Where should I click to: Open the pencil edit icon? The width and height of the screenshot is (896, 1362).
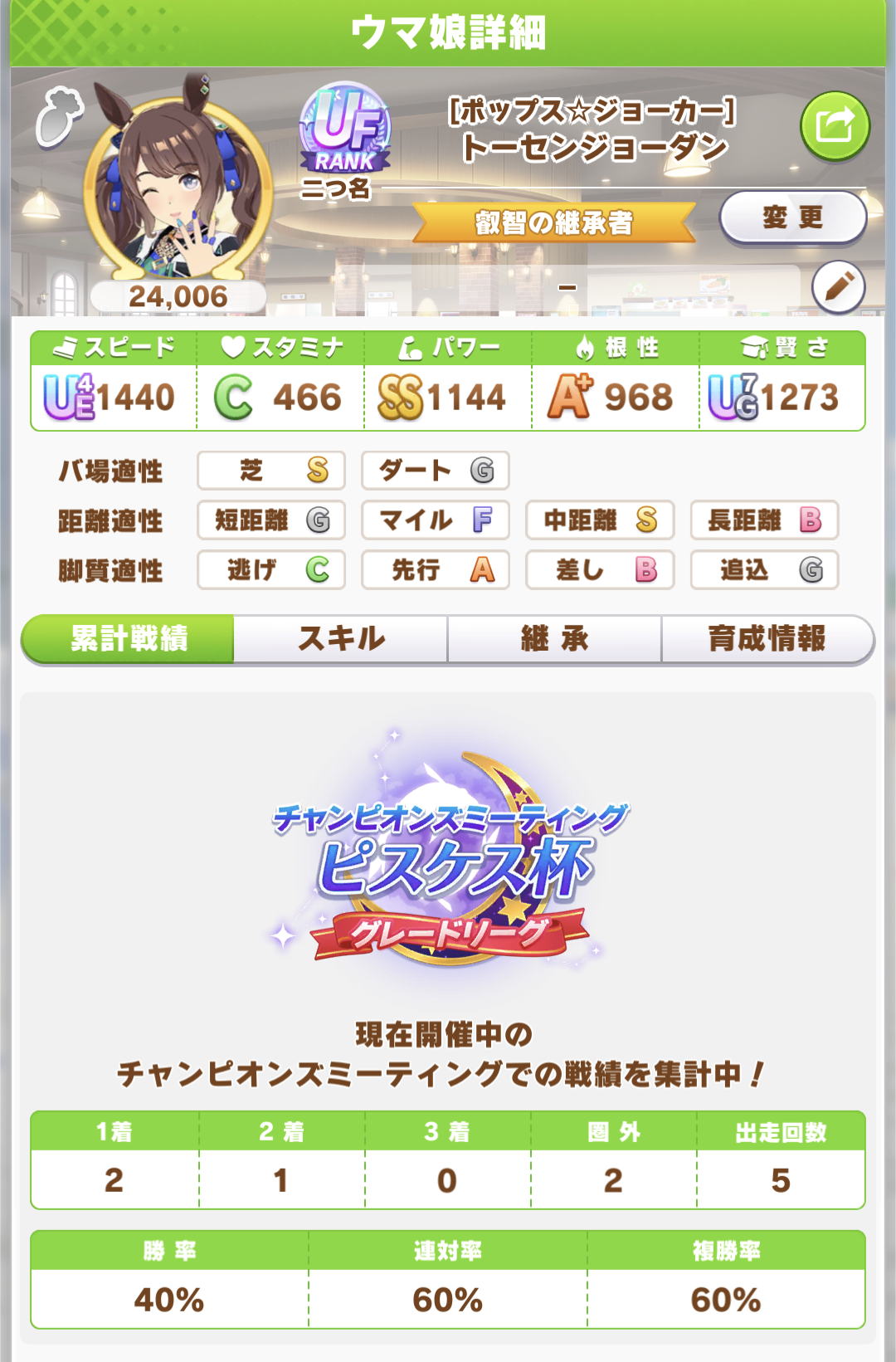coord(838,287)
